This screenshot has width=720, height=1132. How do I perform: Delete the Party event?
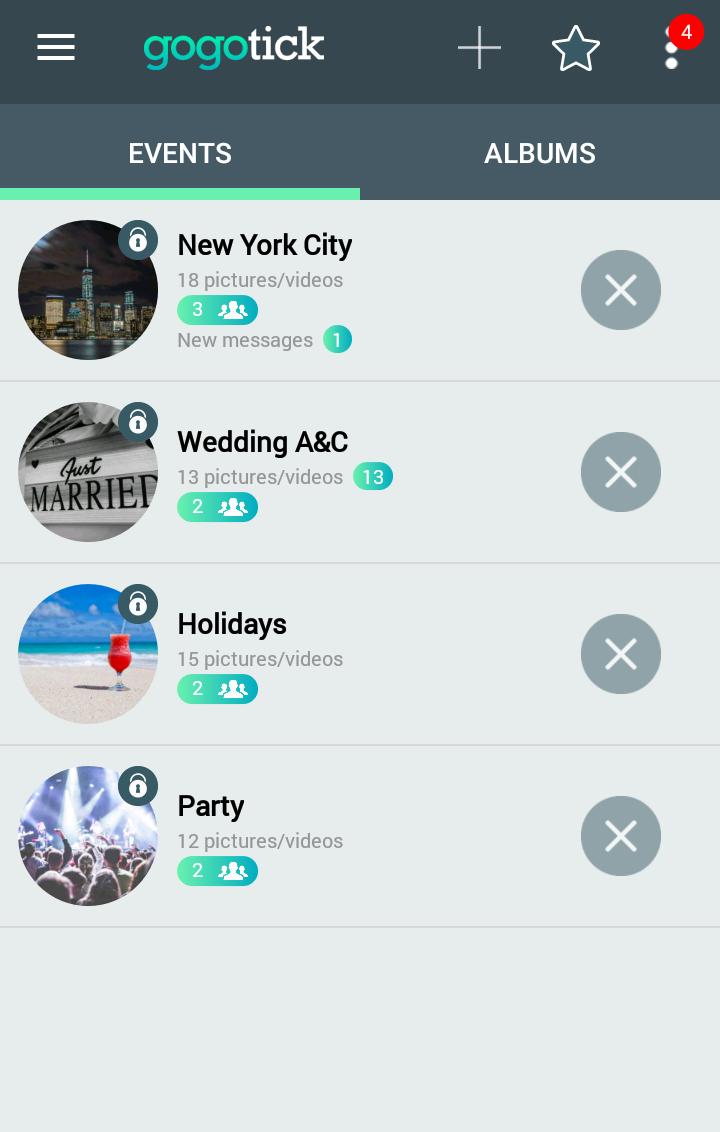621,836
